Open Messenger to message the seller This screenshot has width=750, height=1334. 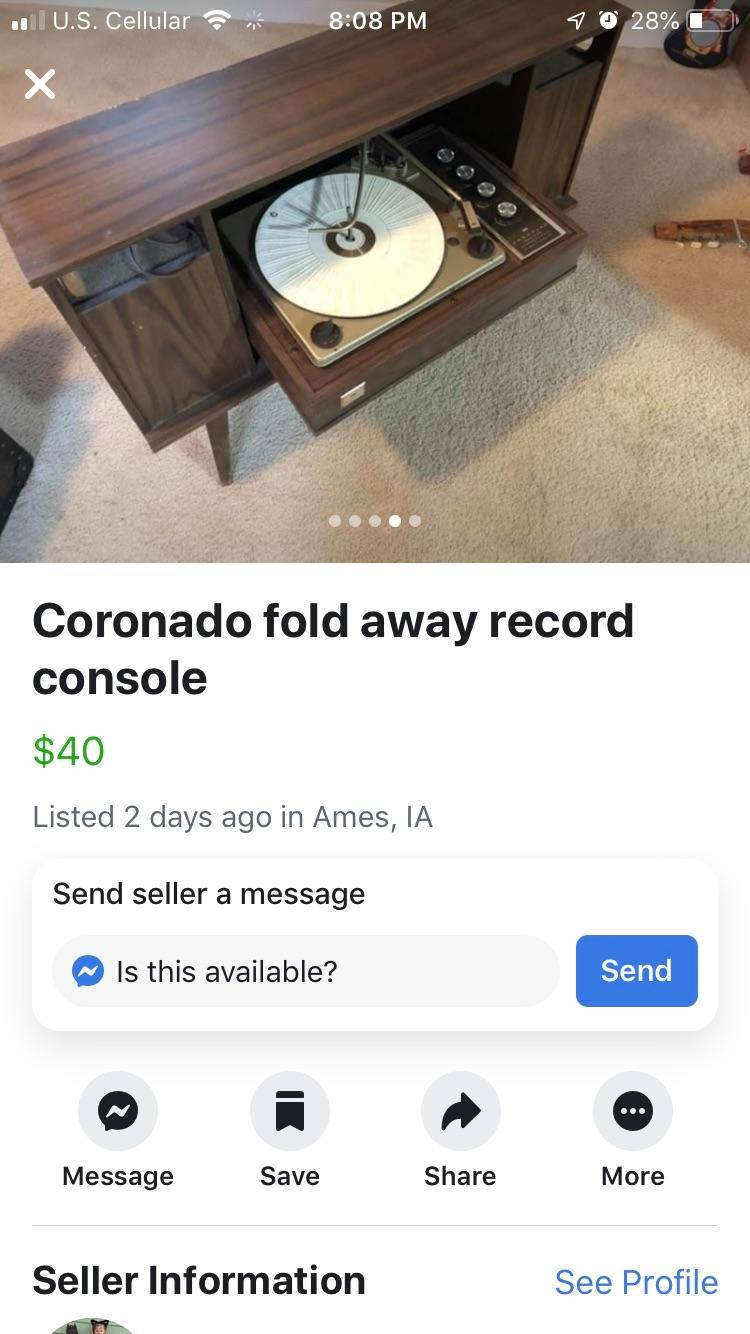click(x=118, y=1111)
